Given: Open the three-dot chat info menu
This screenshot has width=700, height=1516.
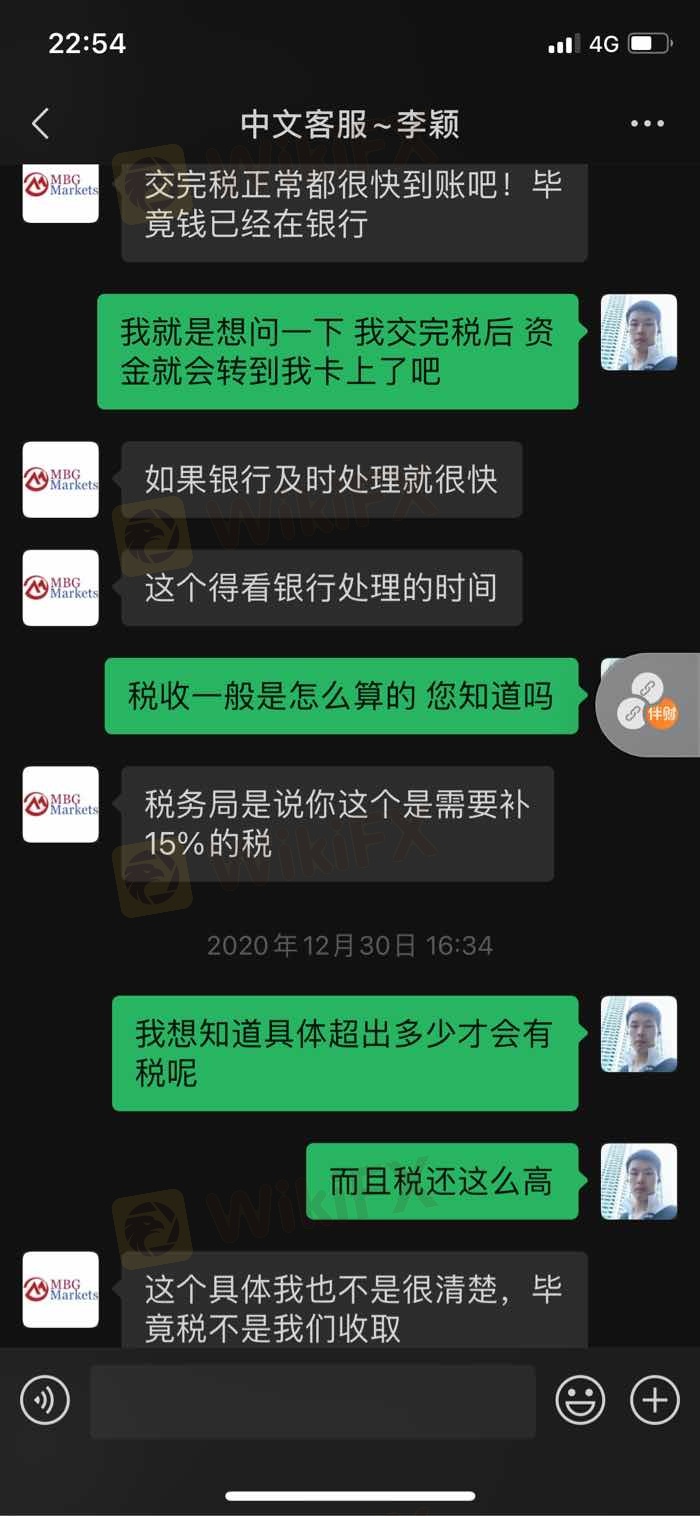Looking at the screenshot, I should [647, 124].
